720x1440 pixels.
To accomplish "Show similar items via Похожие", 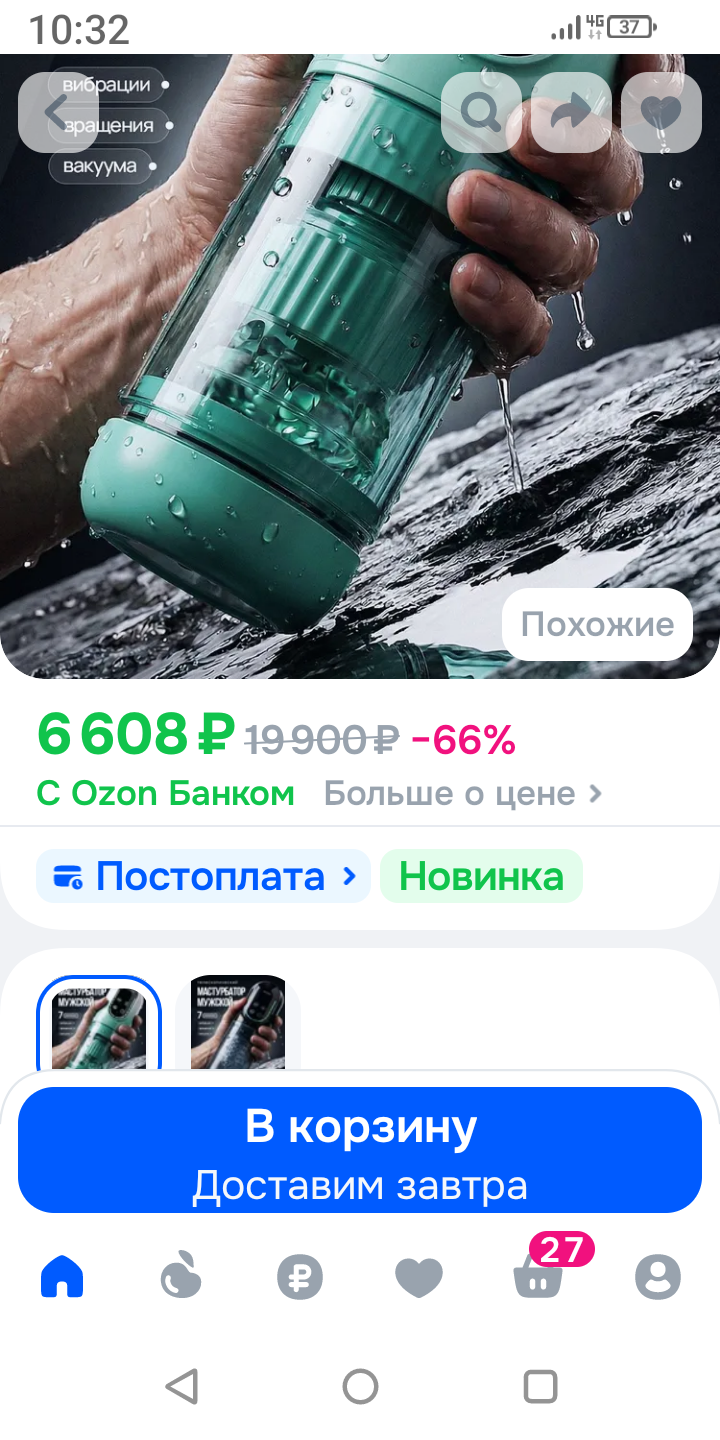I will point(597,624).
